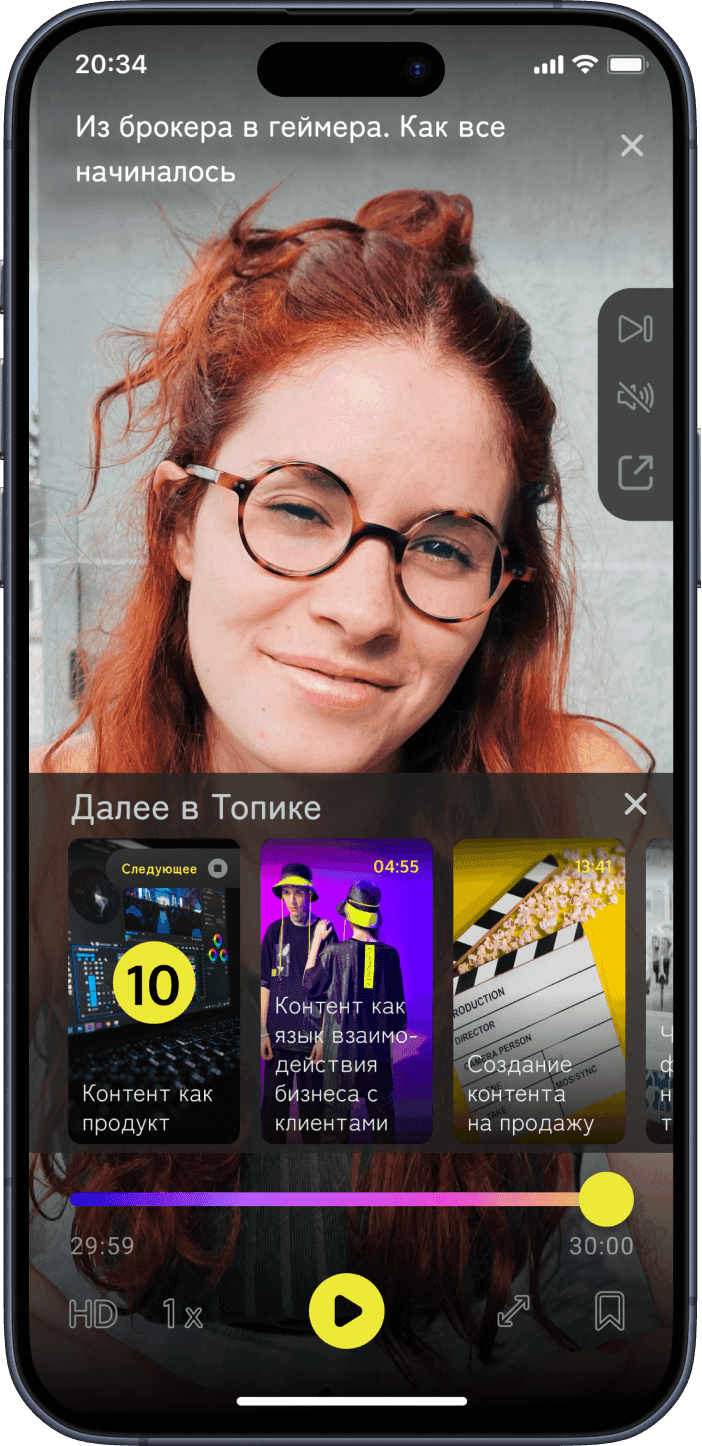Mute the video sound

635,398
